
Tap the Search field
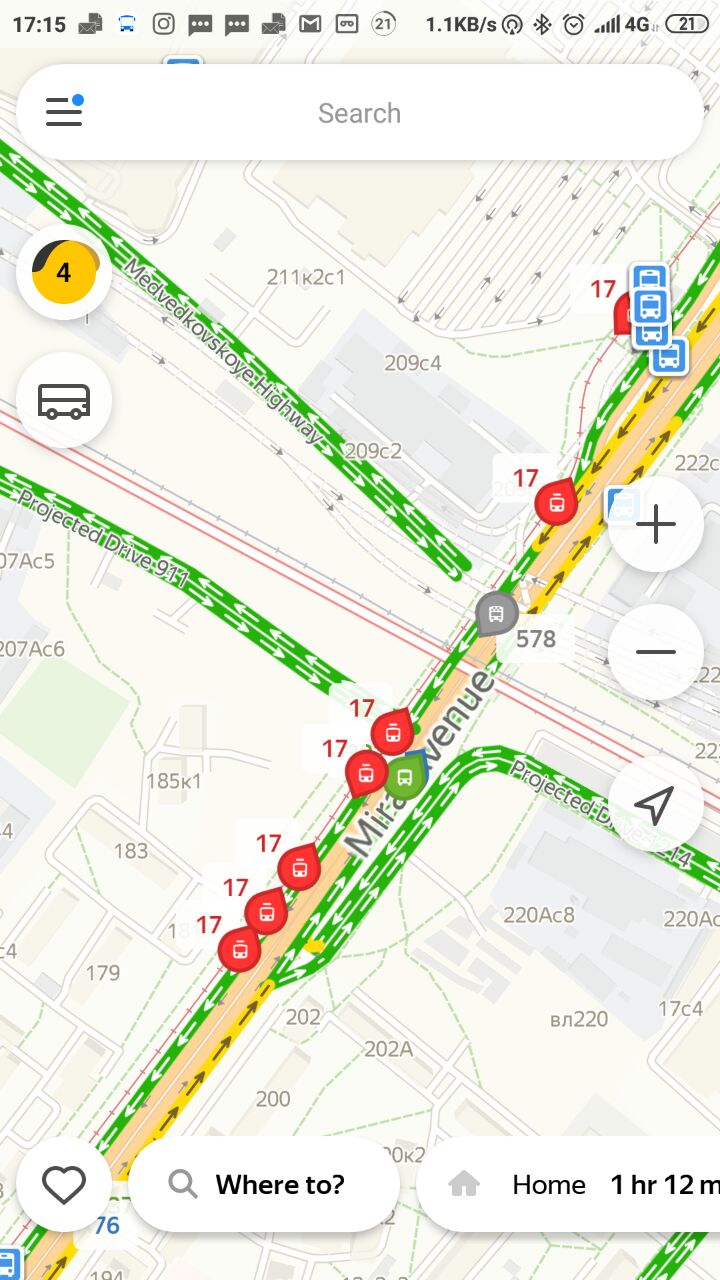[360, 113]
